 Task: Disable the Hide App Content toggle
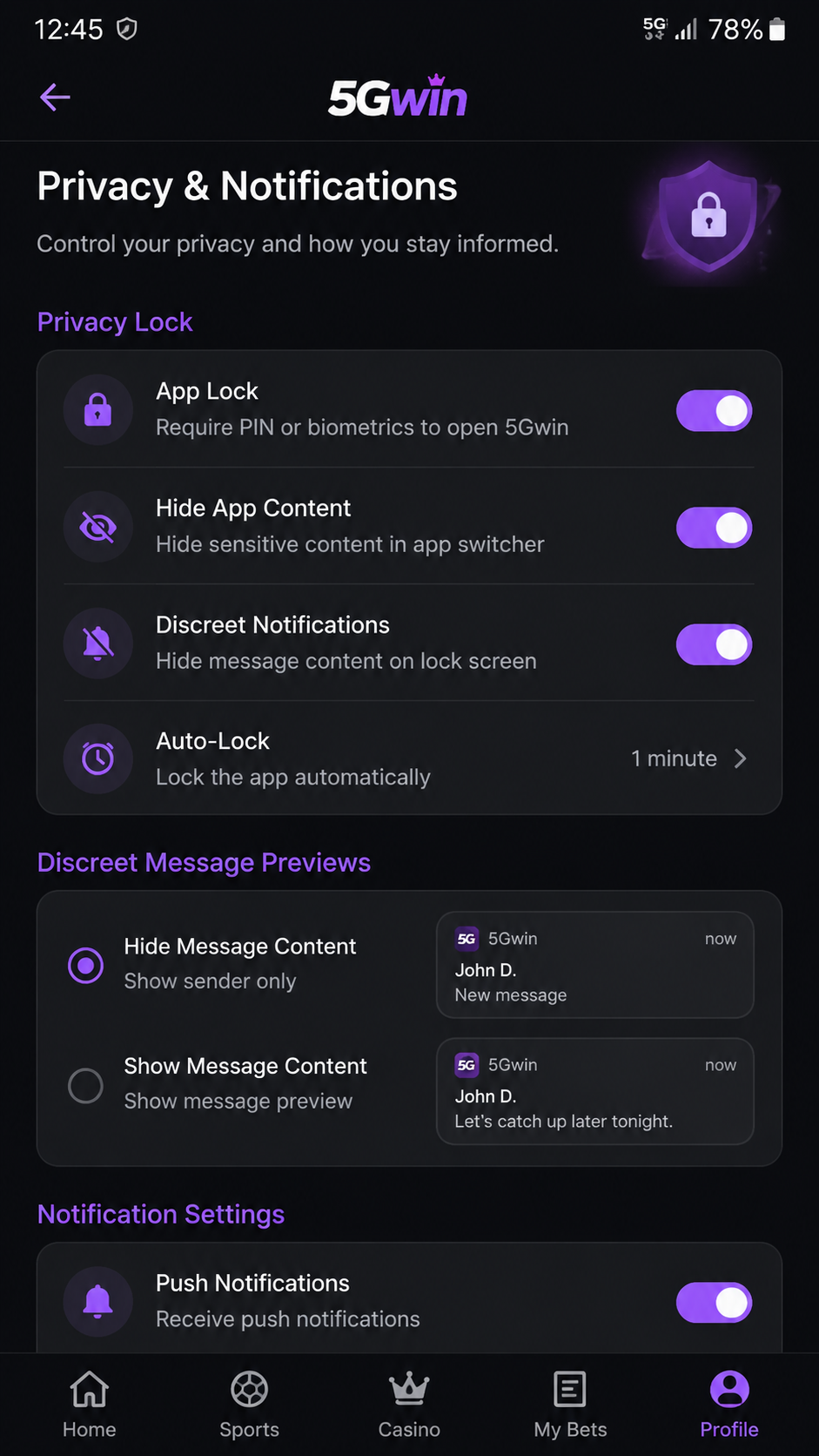click(x=714, y=528)
